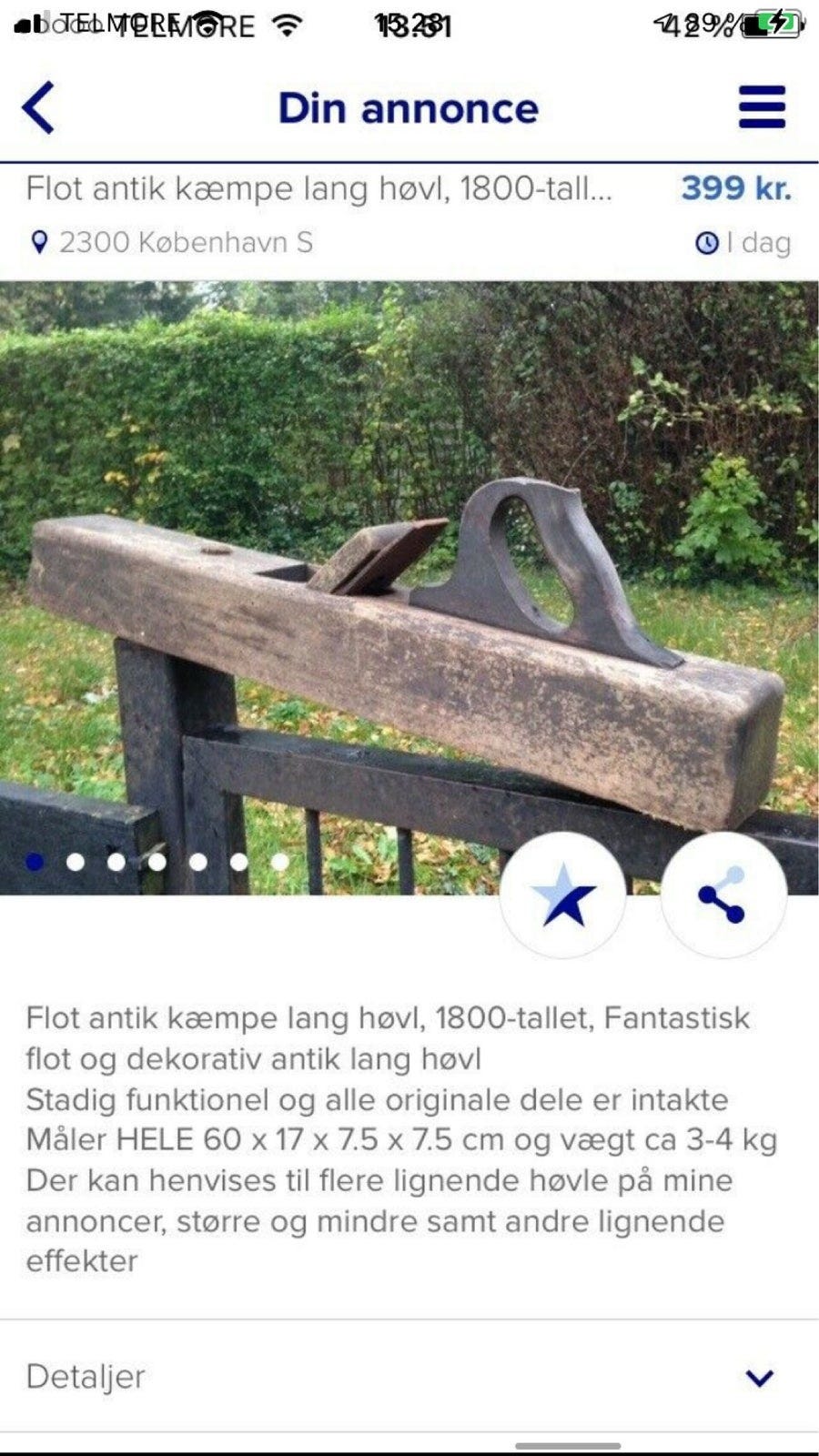Image resolution: width=819 pixels, height=1456 pixels.
Task: Mark the listing with the star icon
Action: pyautogui.click(x=563, y=895)
